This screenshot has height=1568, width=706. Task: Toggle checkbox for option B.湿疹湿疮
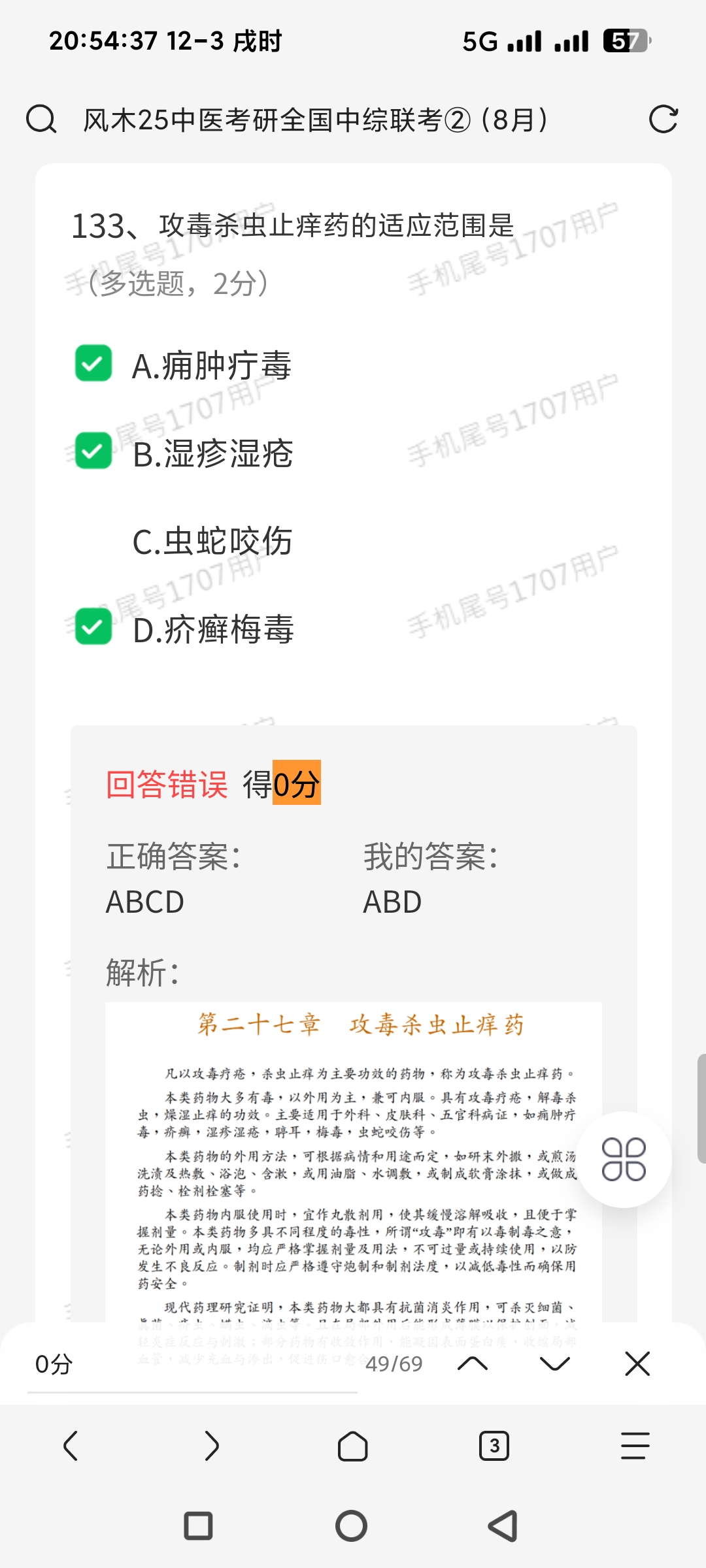(93, 451)
